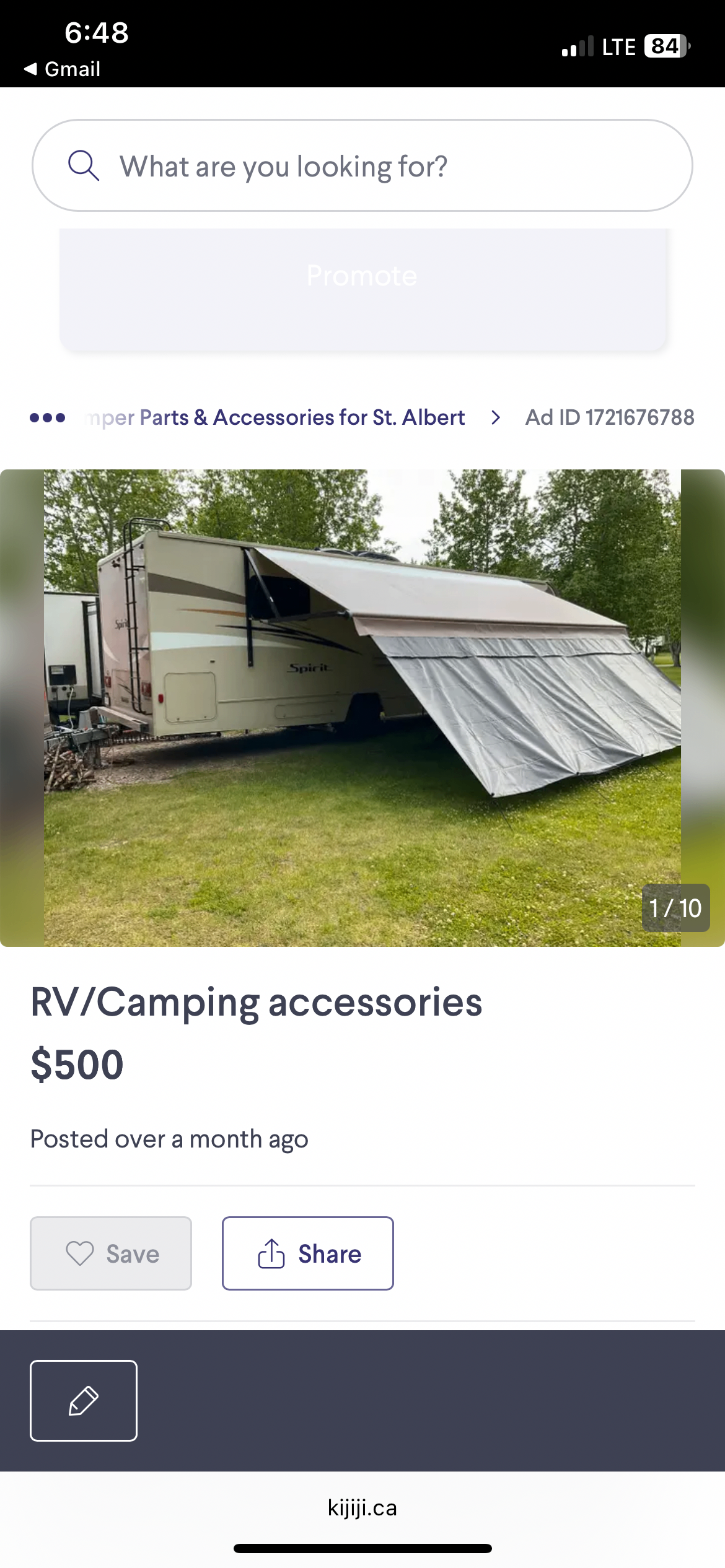The width and height of the screenshot is (725, 1568).
Task: Open kijiji.ca site link
Action: click(362, 1507)
